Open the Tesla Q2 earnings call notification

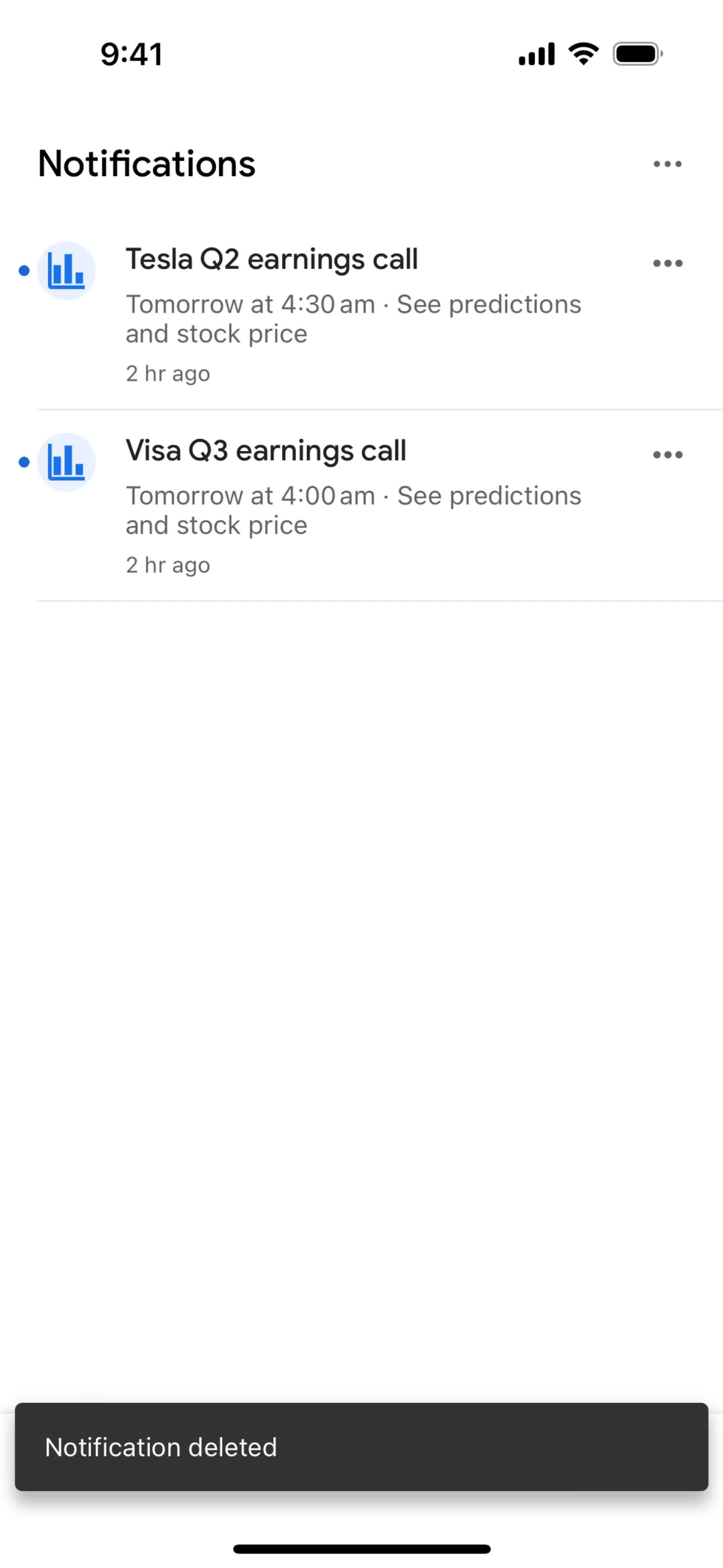click(353, 313)
